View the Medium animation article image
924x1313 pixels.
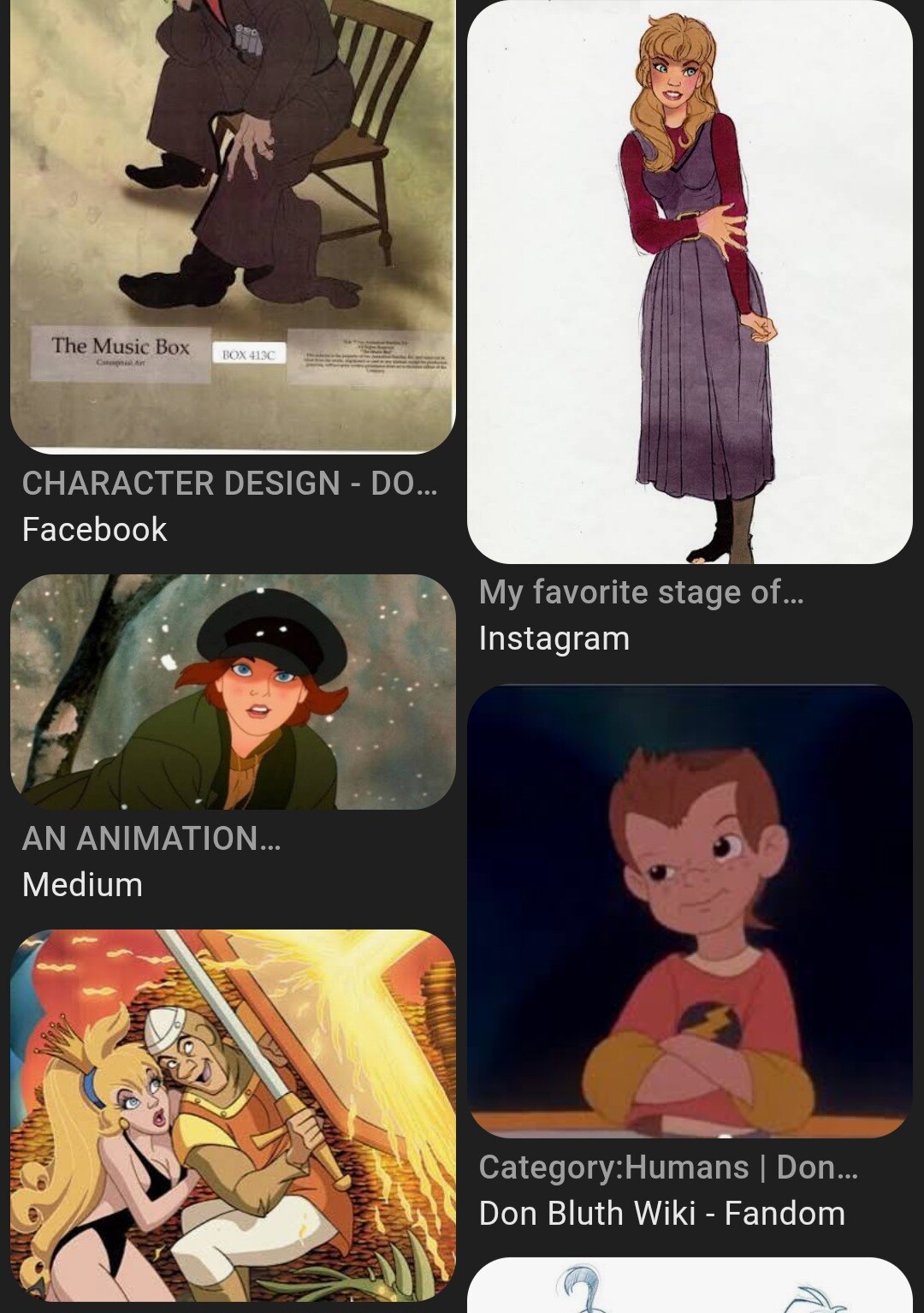(x=233, y=692)
